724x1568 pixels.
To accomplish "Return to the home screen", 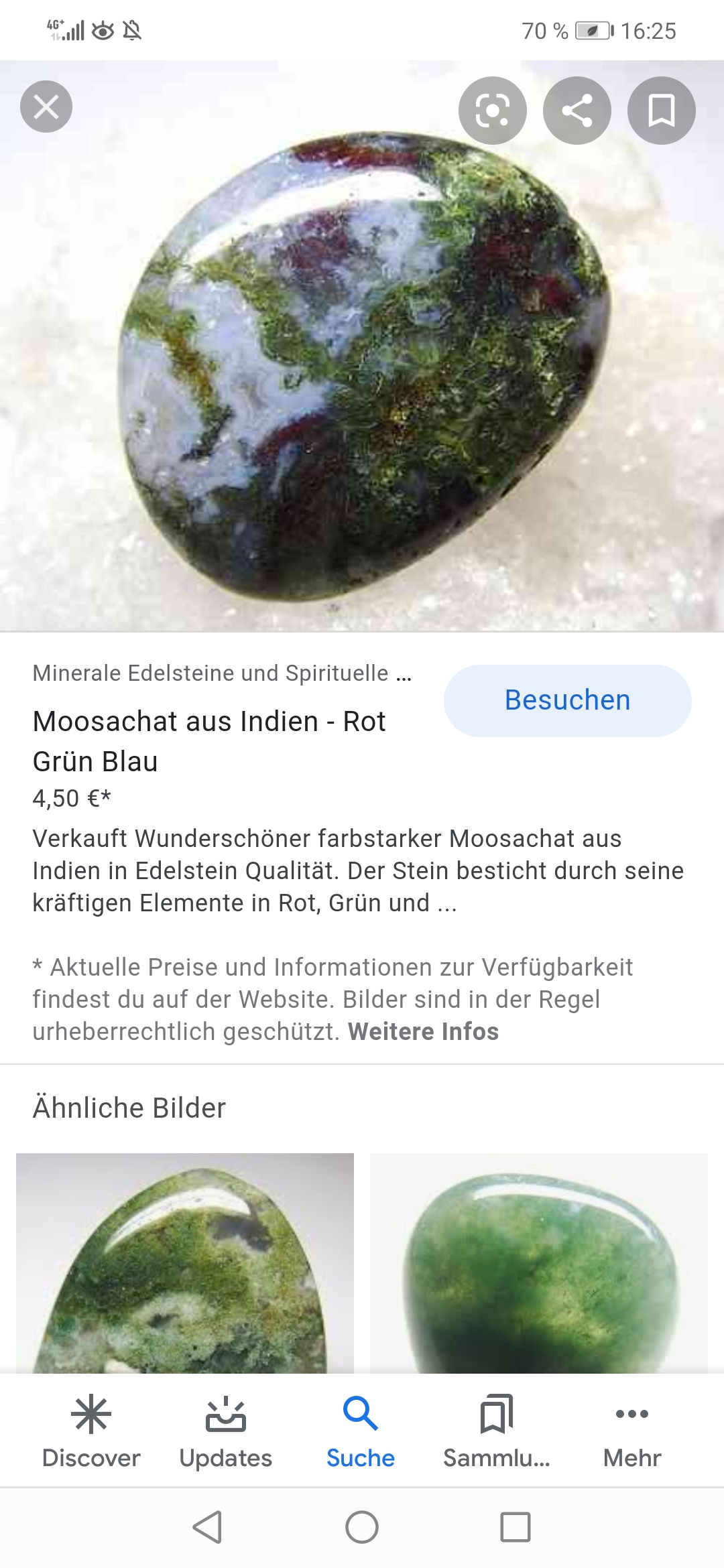I will [362, 1527].
